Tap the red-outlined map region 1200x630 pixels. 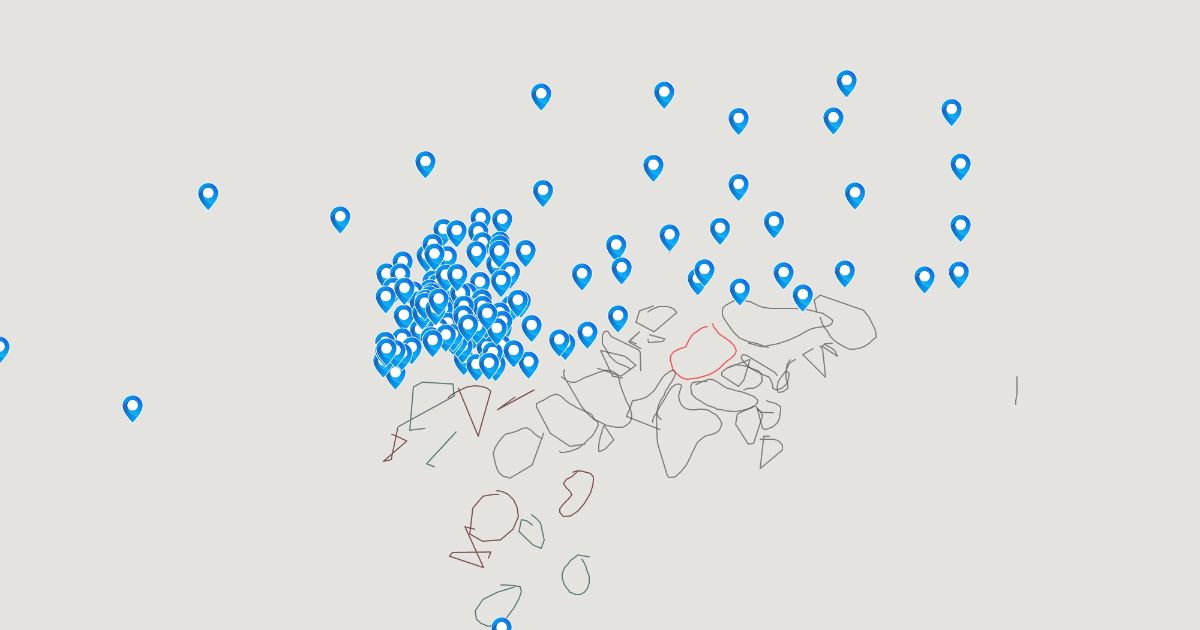click(x=703, y=354)
